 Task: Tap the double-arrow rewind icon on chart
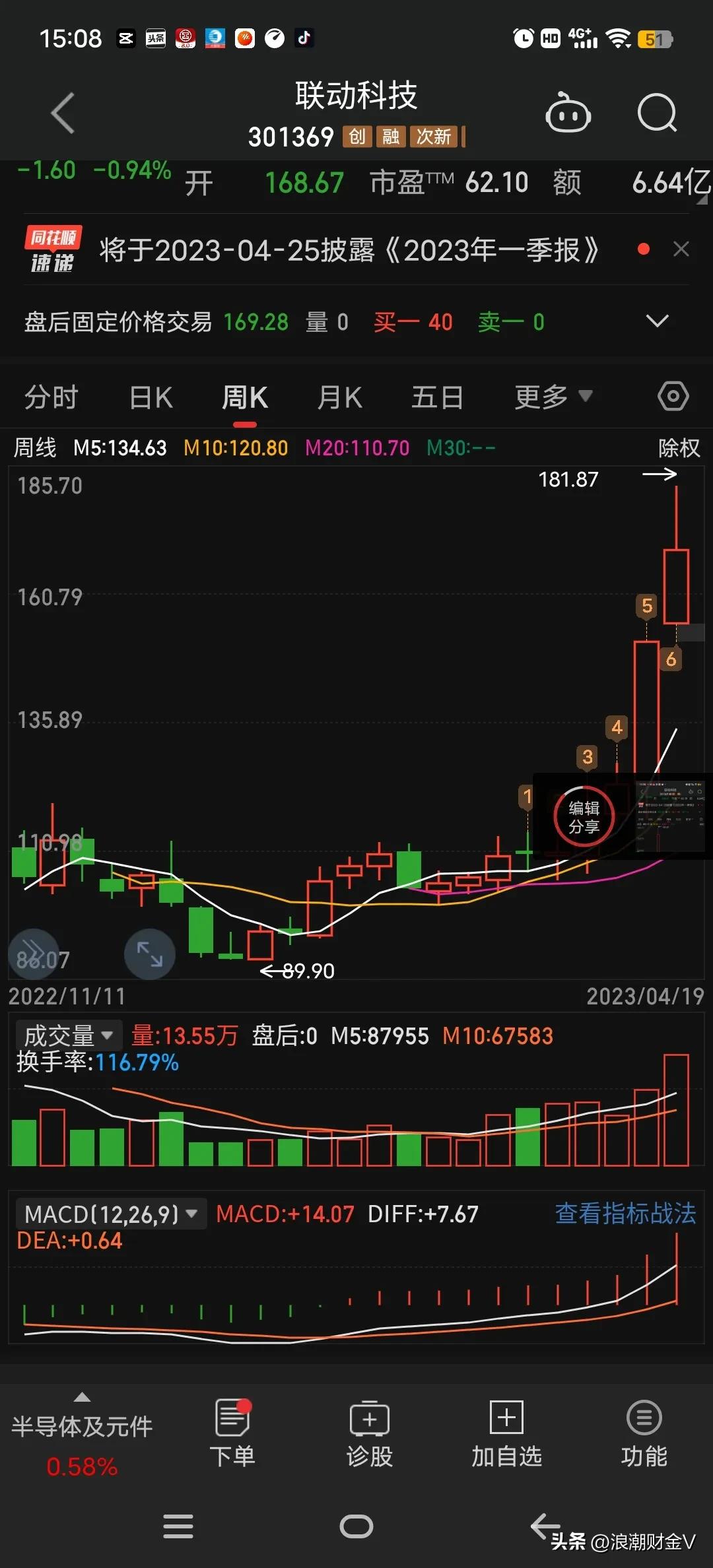[34, 953]
